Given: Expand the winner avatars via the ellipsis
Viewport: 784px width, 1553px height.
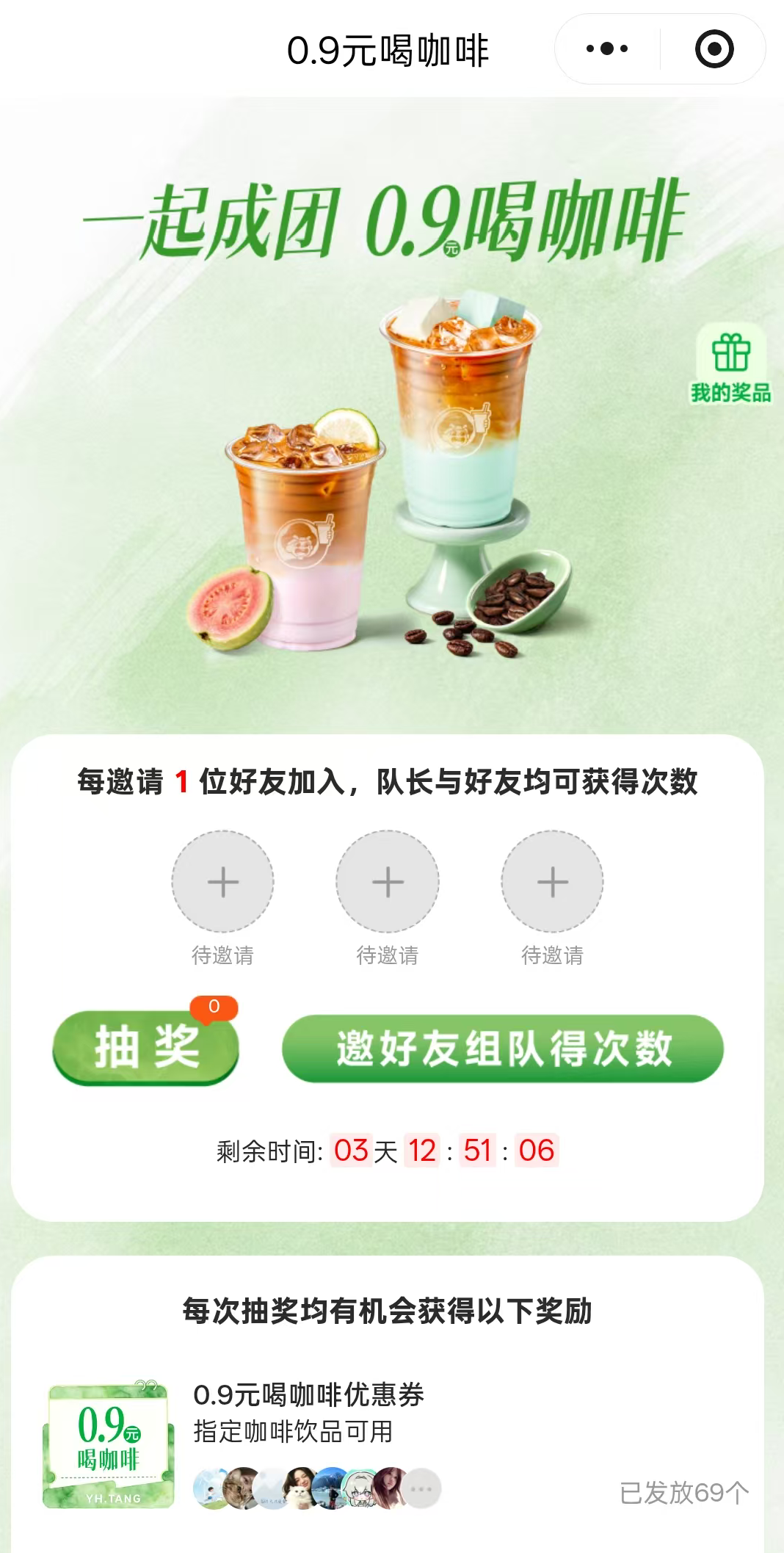Looking at the screenshot, I should 421,1488.
